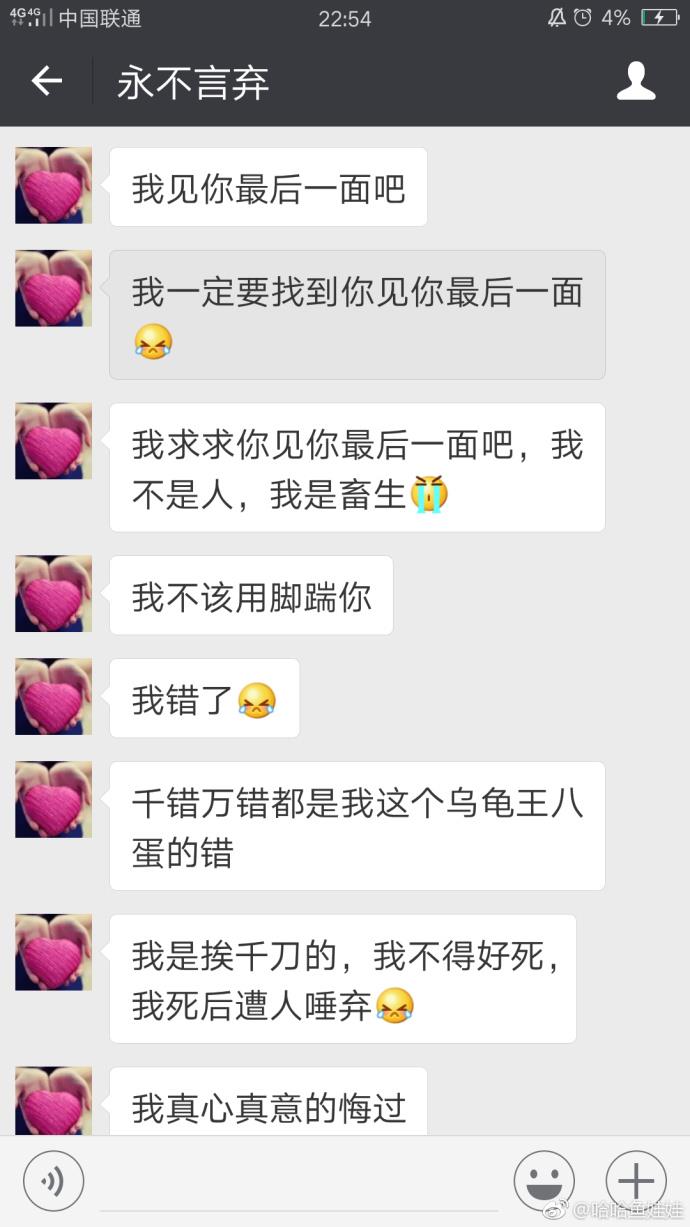This screenshot has width=690, height=1227.
Task: Go back from the 永不言弃 chat
Action: click(x=46, y=81)
